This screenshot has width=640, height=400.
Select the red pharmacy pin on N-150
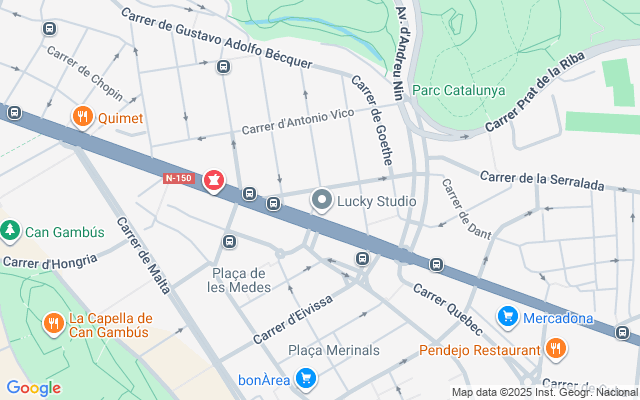213,181
